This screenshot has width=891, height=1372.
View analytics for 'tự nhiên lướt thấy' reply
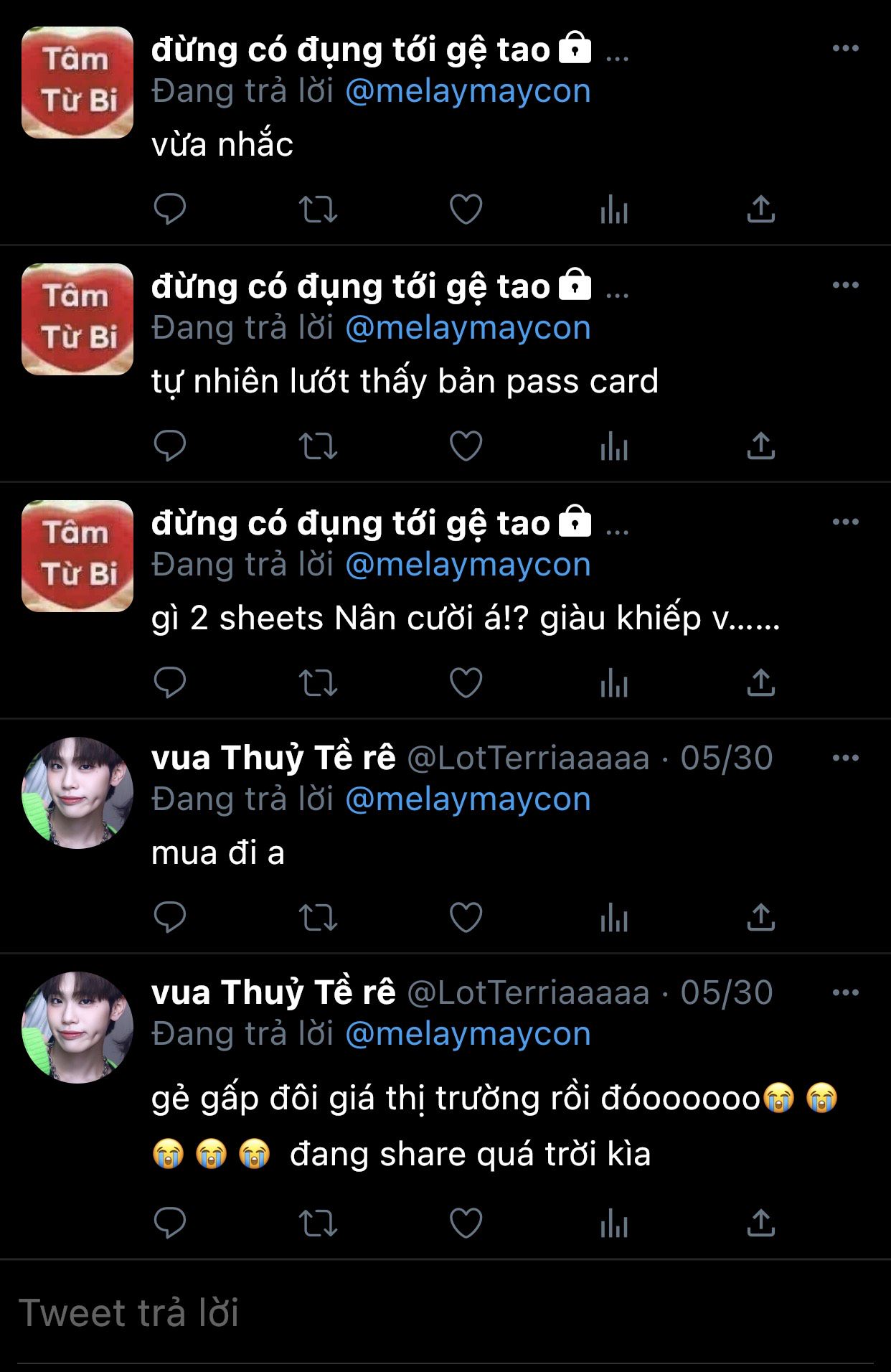coord(614,446)
